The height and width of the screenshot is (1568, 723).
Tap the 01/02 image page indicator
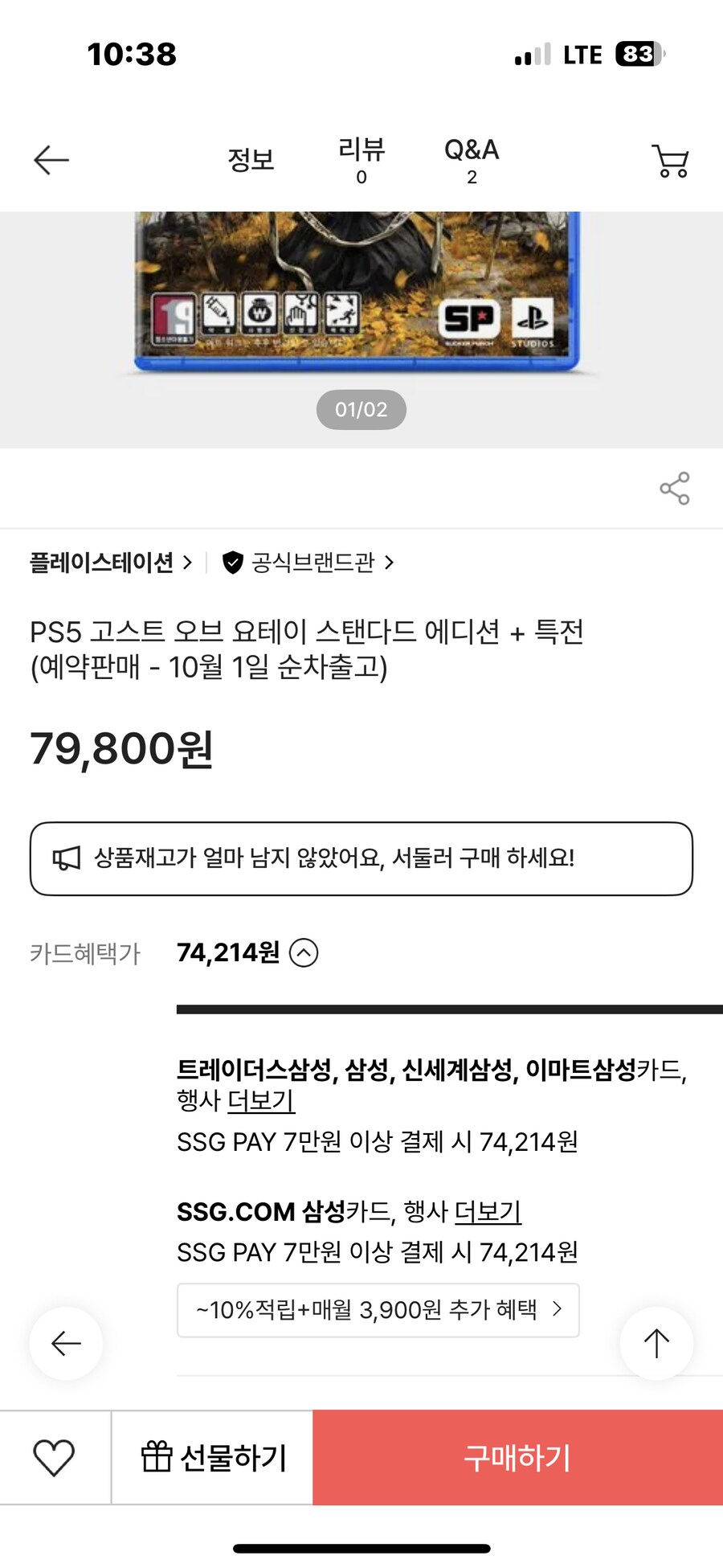[x=361, y=410]
